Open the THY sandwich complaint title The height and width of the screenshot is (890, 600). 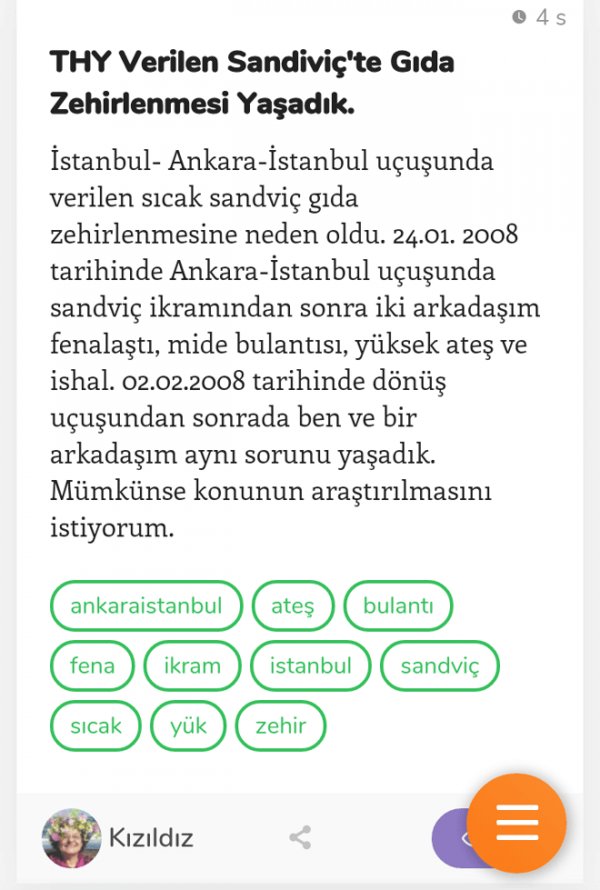point(252,82)
